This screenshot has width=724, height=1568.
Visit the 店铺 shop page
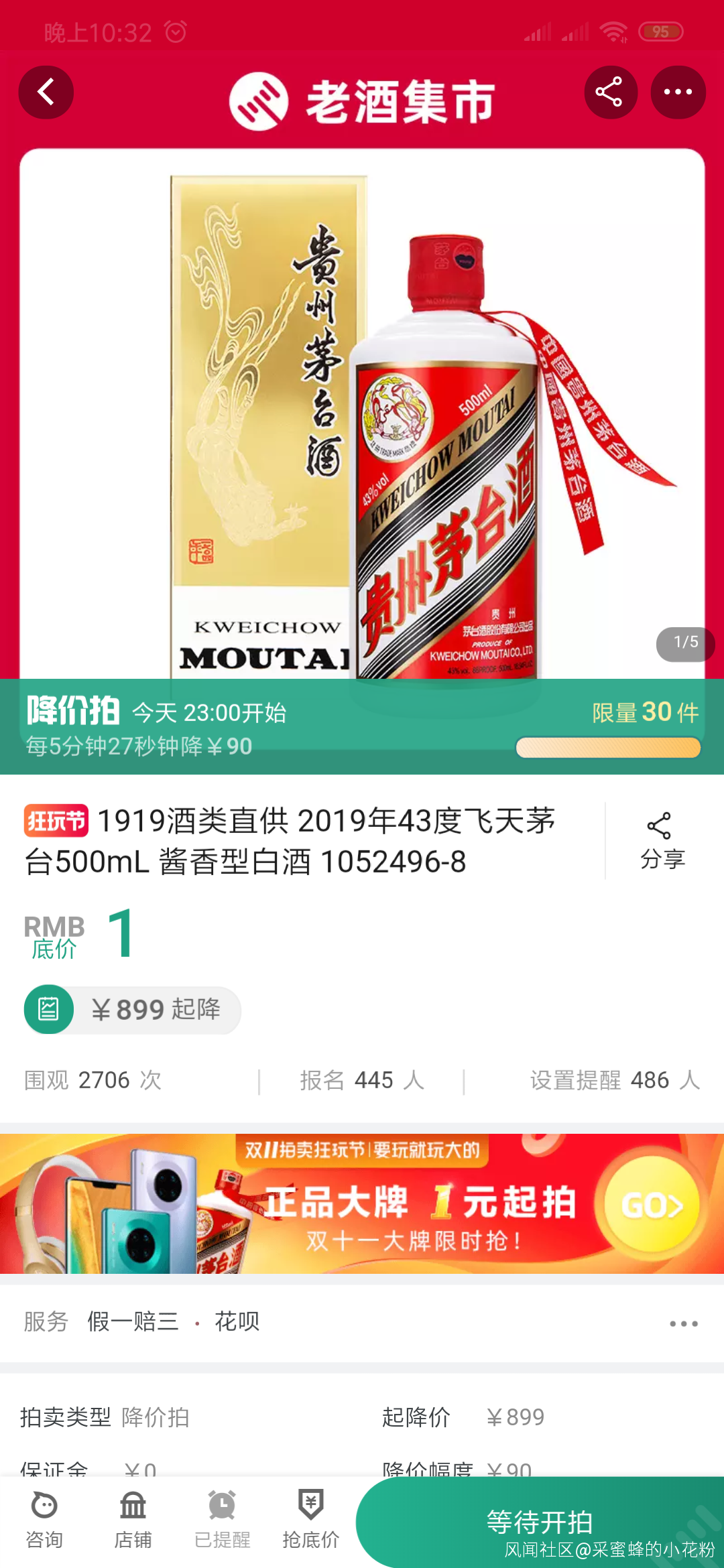(133, 1521)
